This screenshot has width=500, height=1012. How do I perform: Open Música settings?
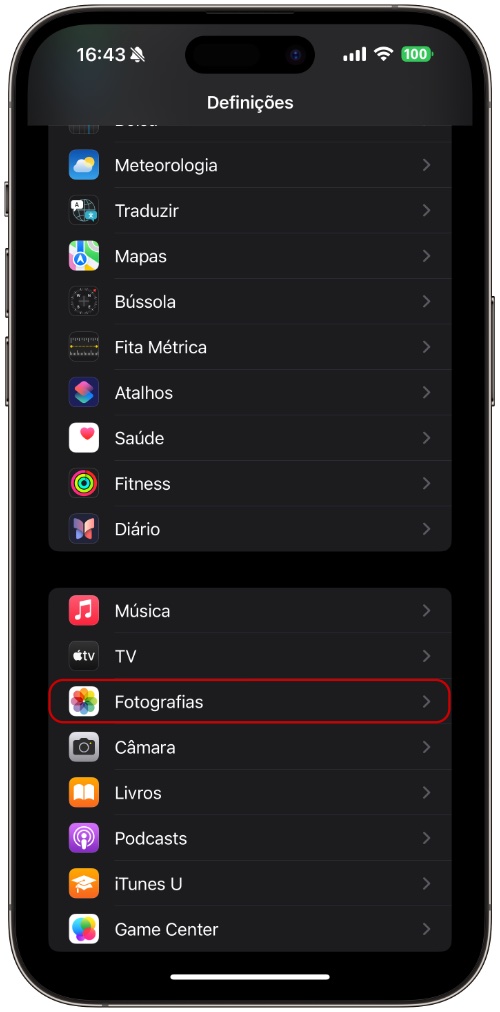point(250,611)
